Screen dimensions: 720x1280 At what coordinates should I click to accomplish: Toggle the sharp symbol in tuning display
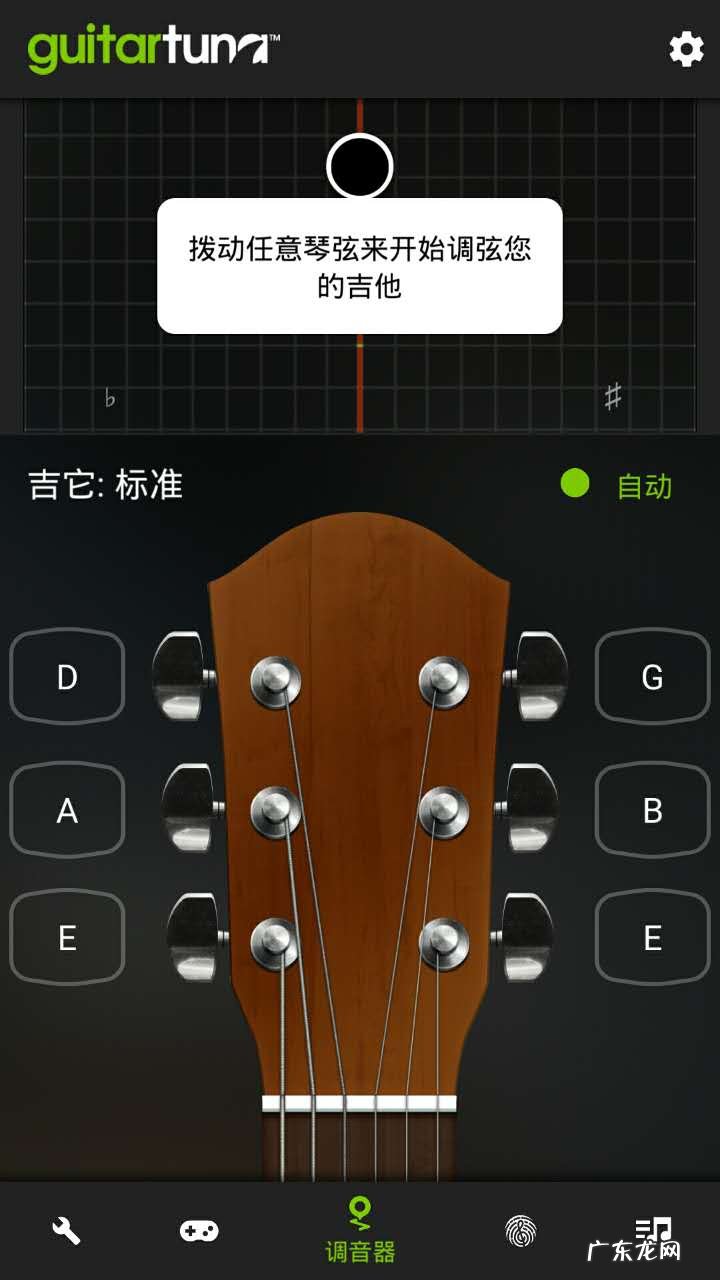612,398
